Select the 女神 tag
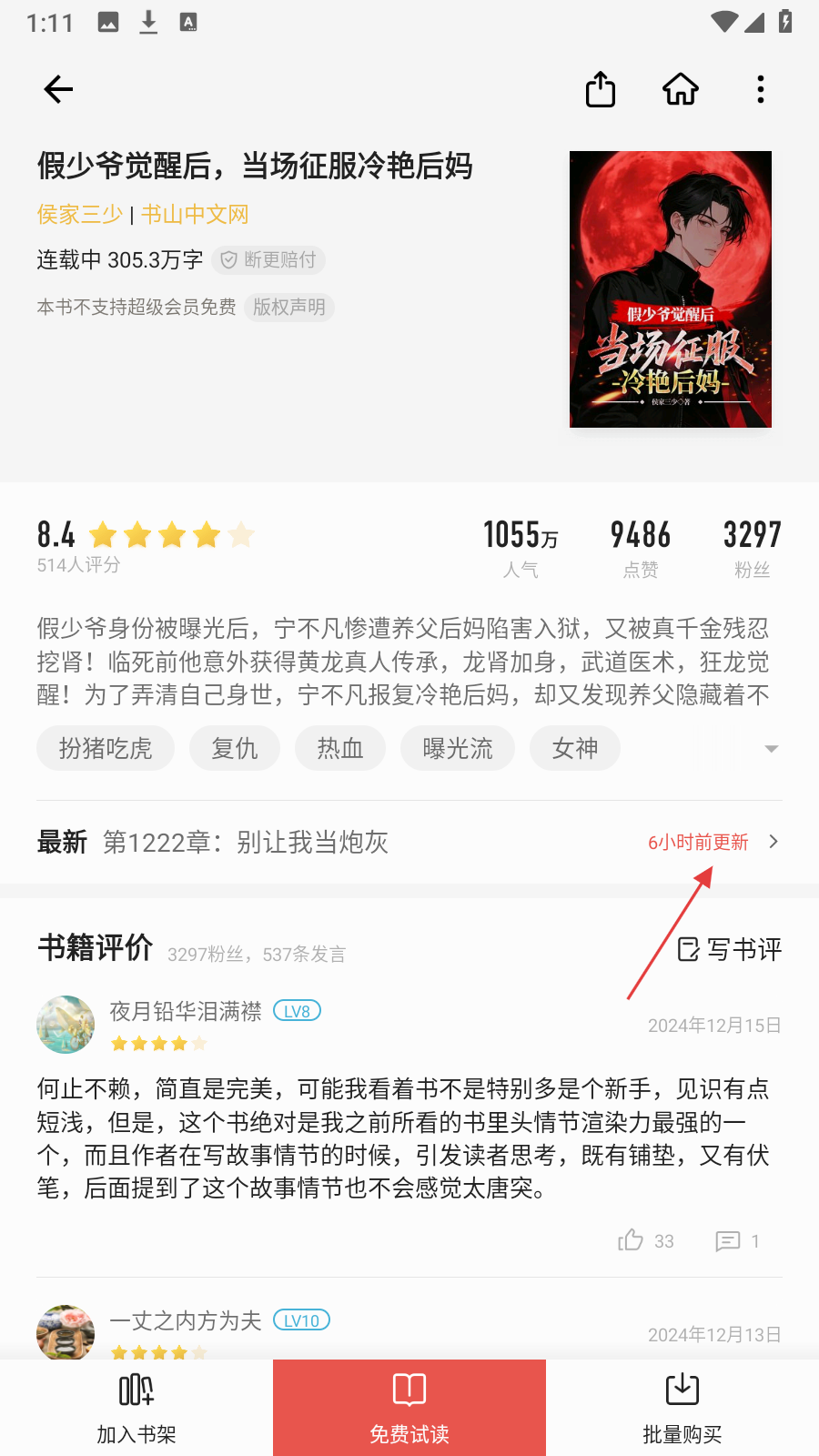Image resolution: width=819 pixels, height=1456 pixels. (x=575, y=748)
